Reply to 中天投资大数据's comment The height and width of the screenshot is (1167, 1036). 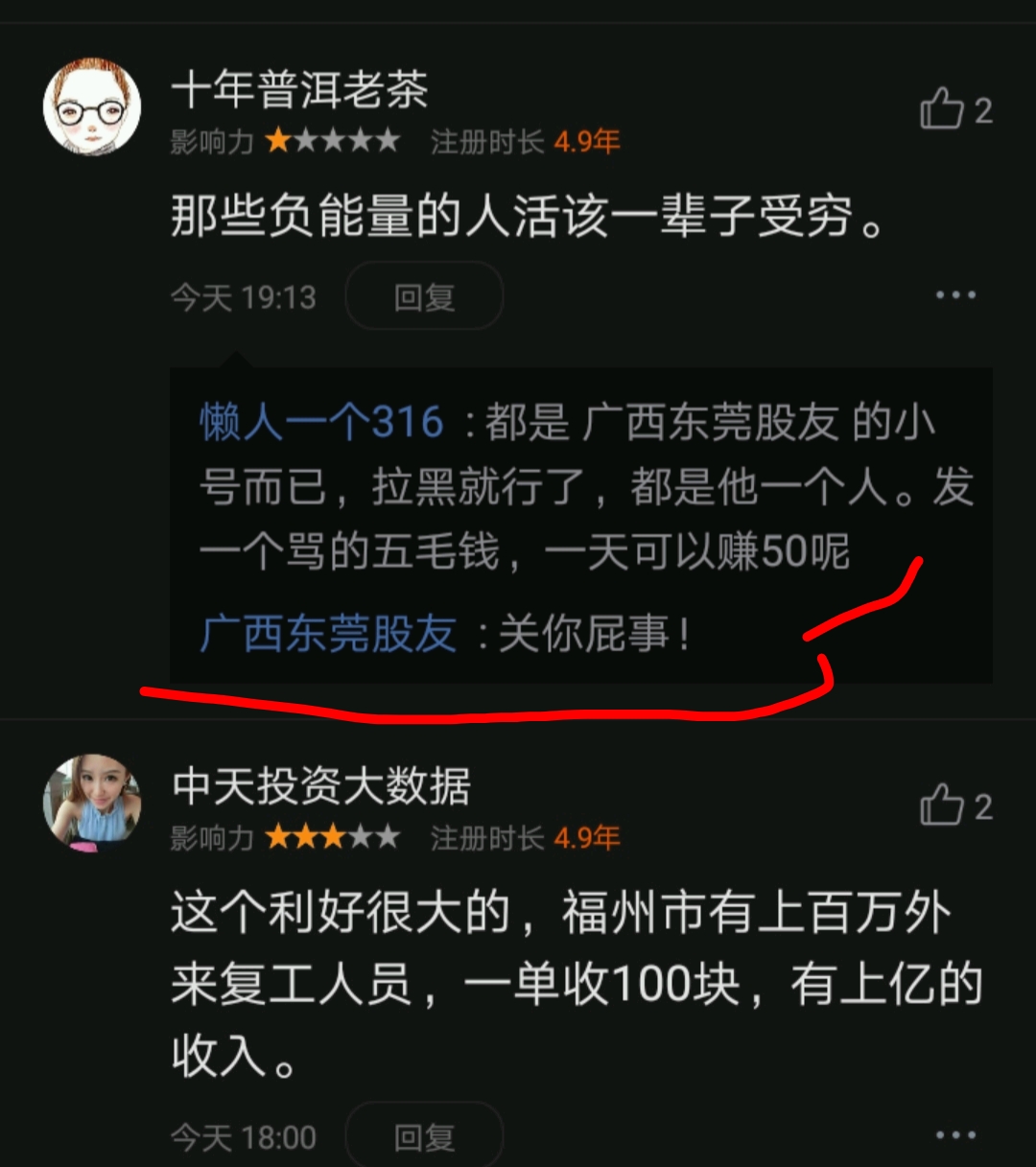pyautogui.click(x=424, y=1137)
